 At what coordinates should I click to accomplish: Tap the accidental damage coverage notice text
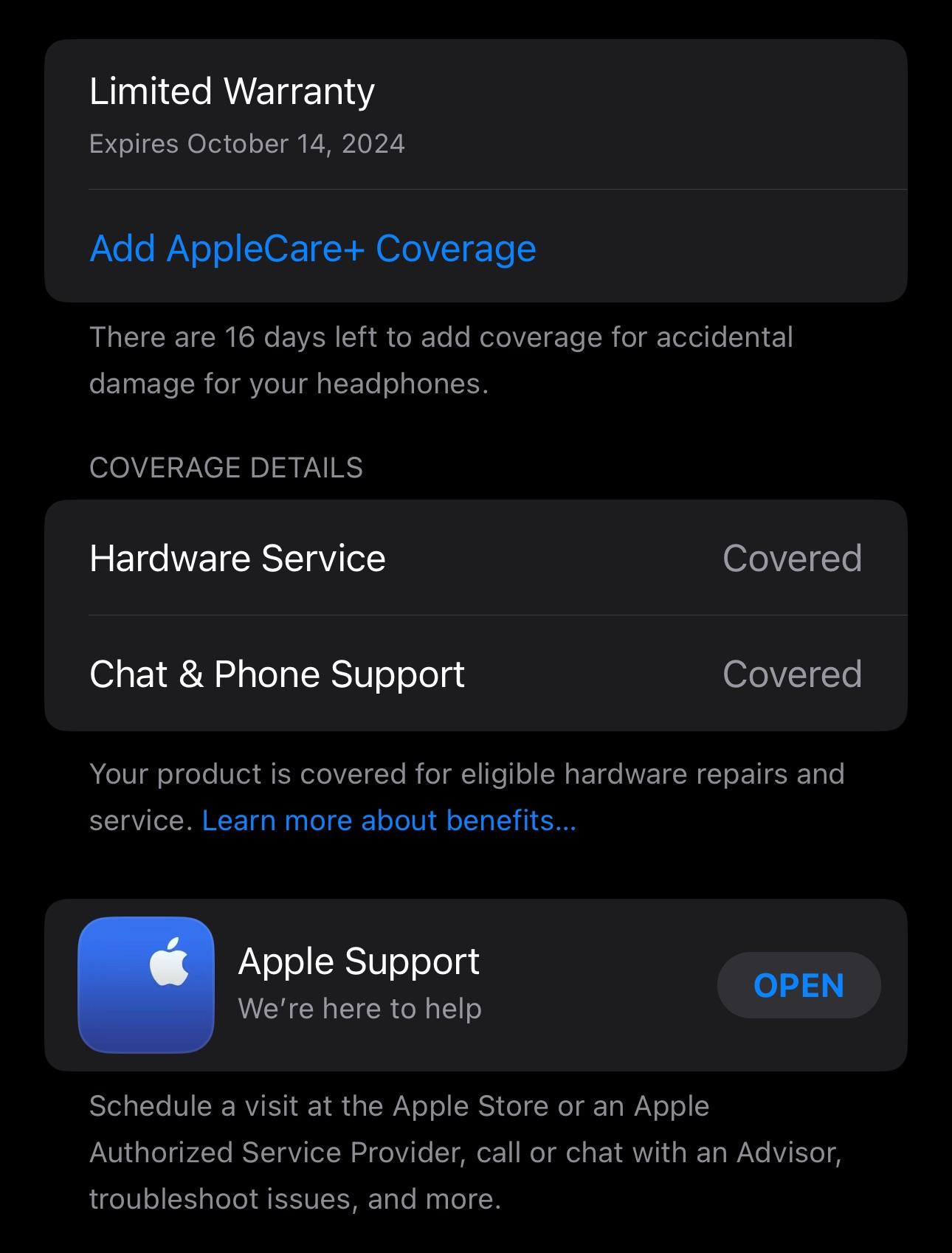(x=441, y=359)
